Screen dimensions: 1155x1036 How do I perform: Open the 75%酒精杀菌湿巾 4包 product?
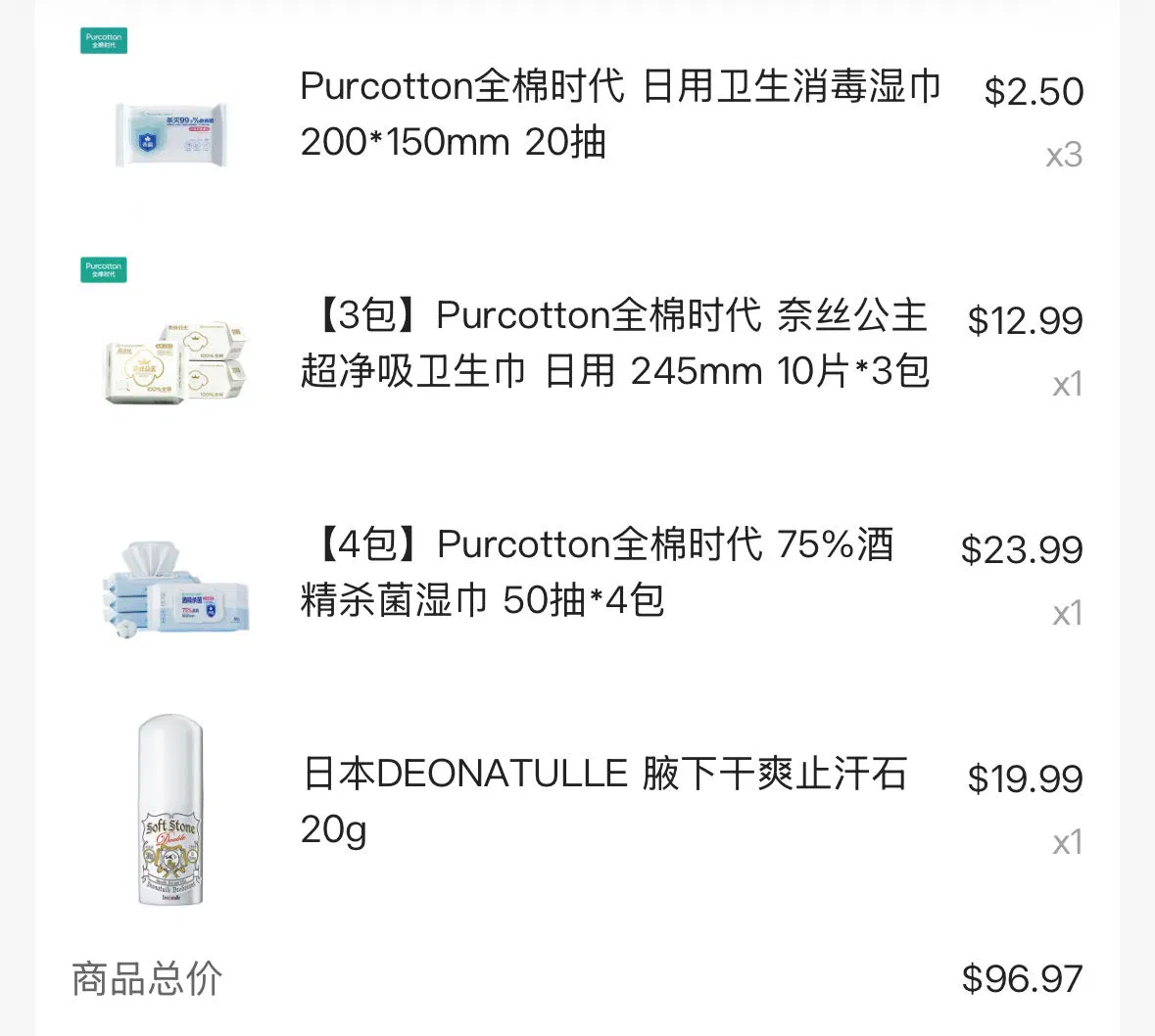pyautogui.click(x=598, y=572)
